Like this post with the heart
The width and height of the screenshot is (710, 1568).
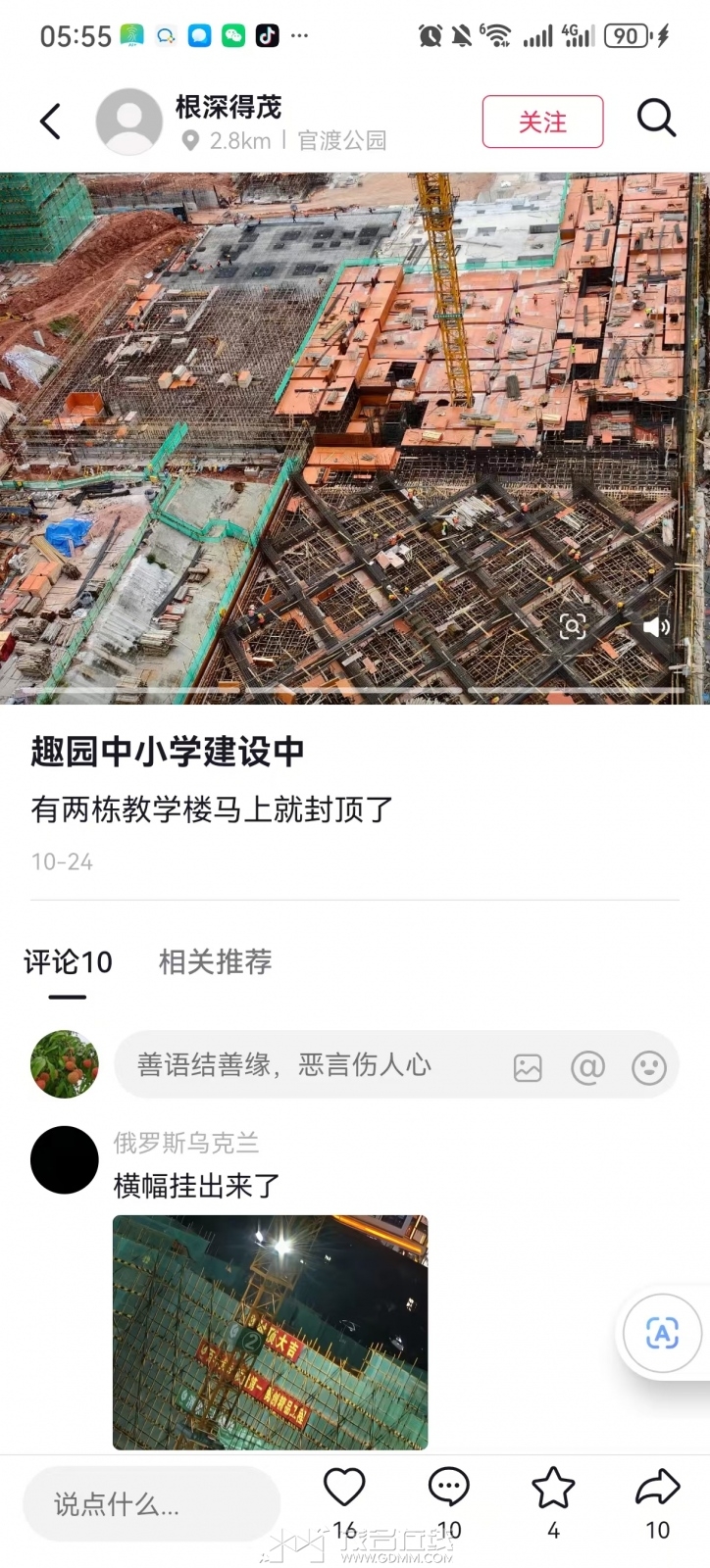click(344, 1489)
